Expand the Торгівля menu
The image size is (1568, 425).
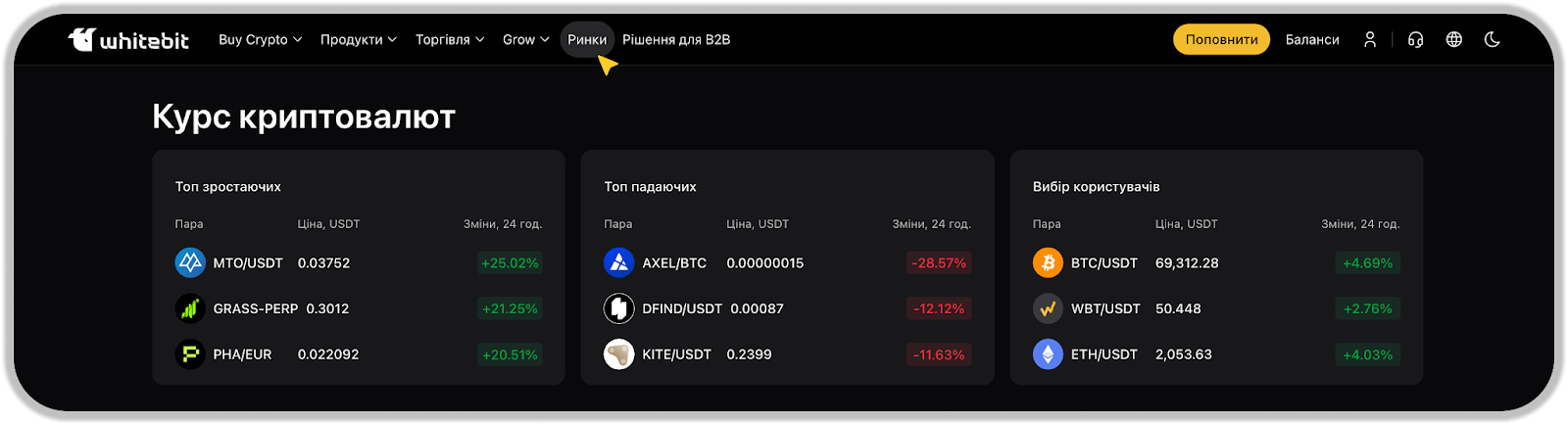click(x=449, y=40)
